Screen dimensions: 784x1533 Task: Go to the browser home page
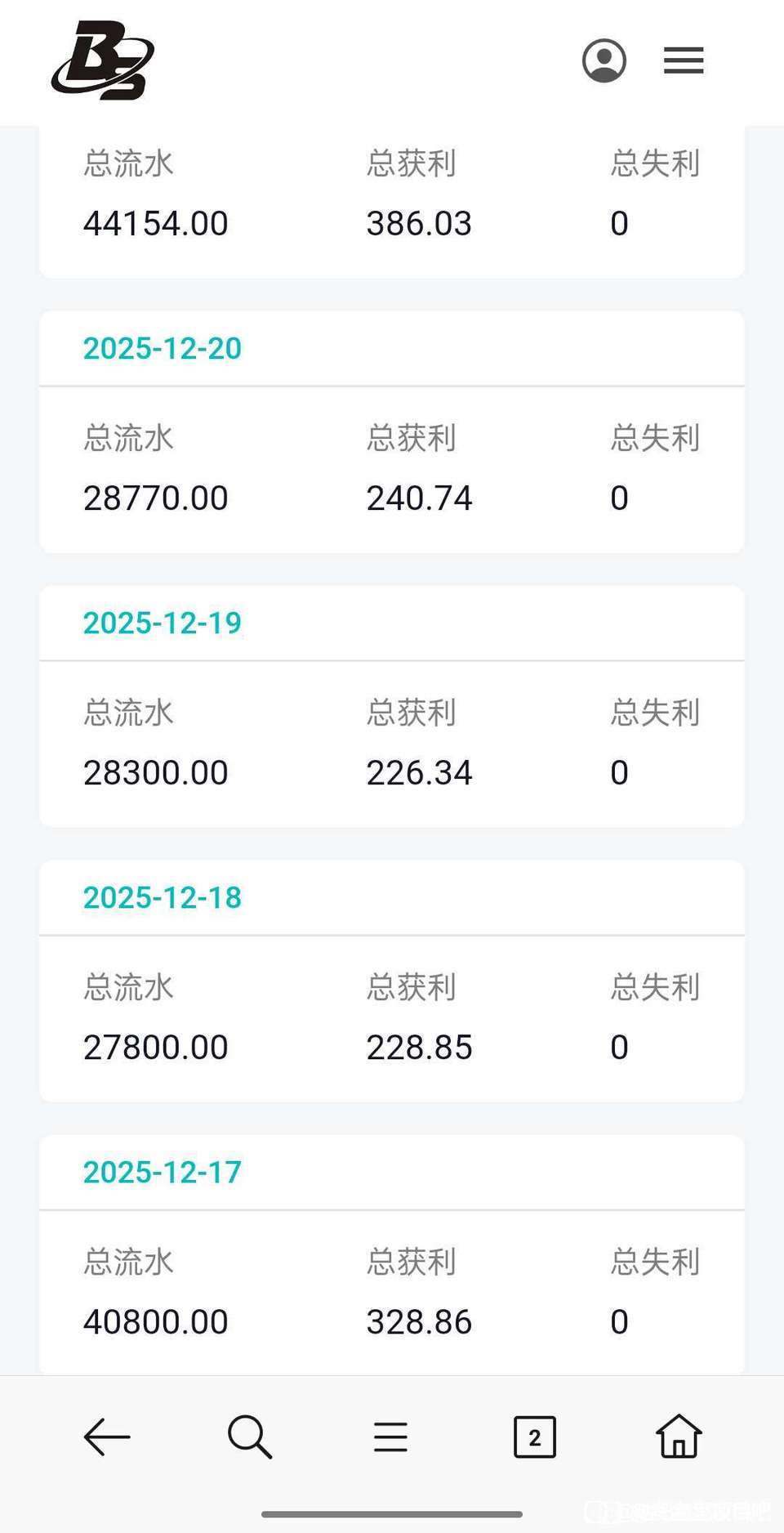[x=679, y=1437]
